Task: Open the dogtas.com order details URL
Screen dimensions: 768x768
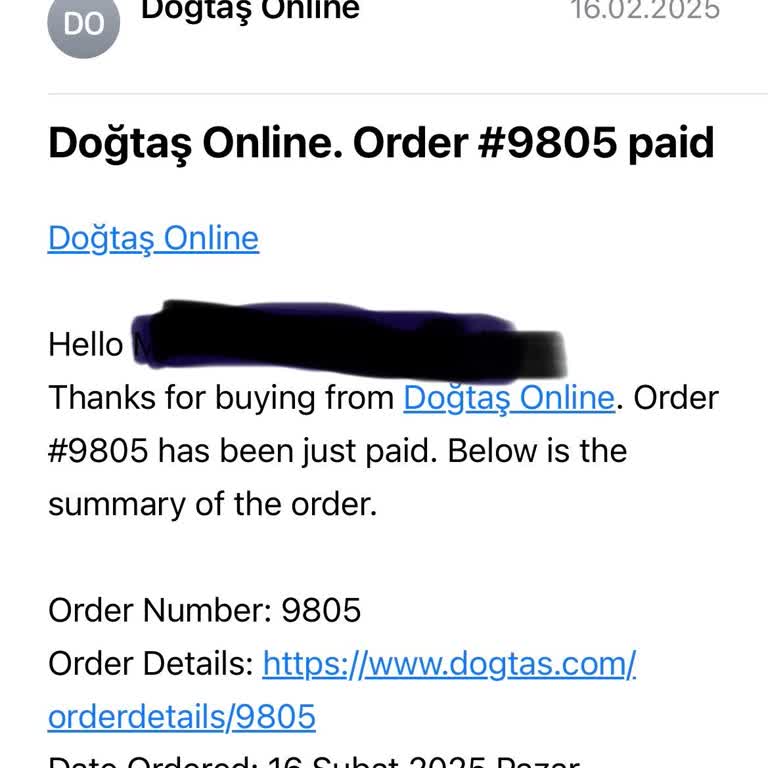Action: pos(449,663)
